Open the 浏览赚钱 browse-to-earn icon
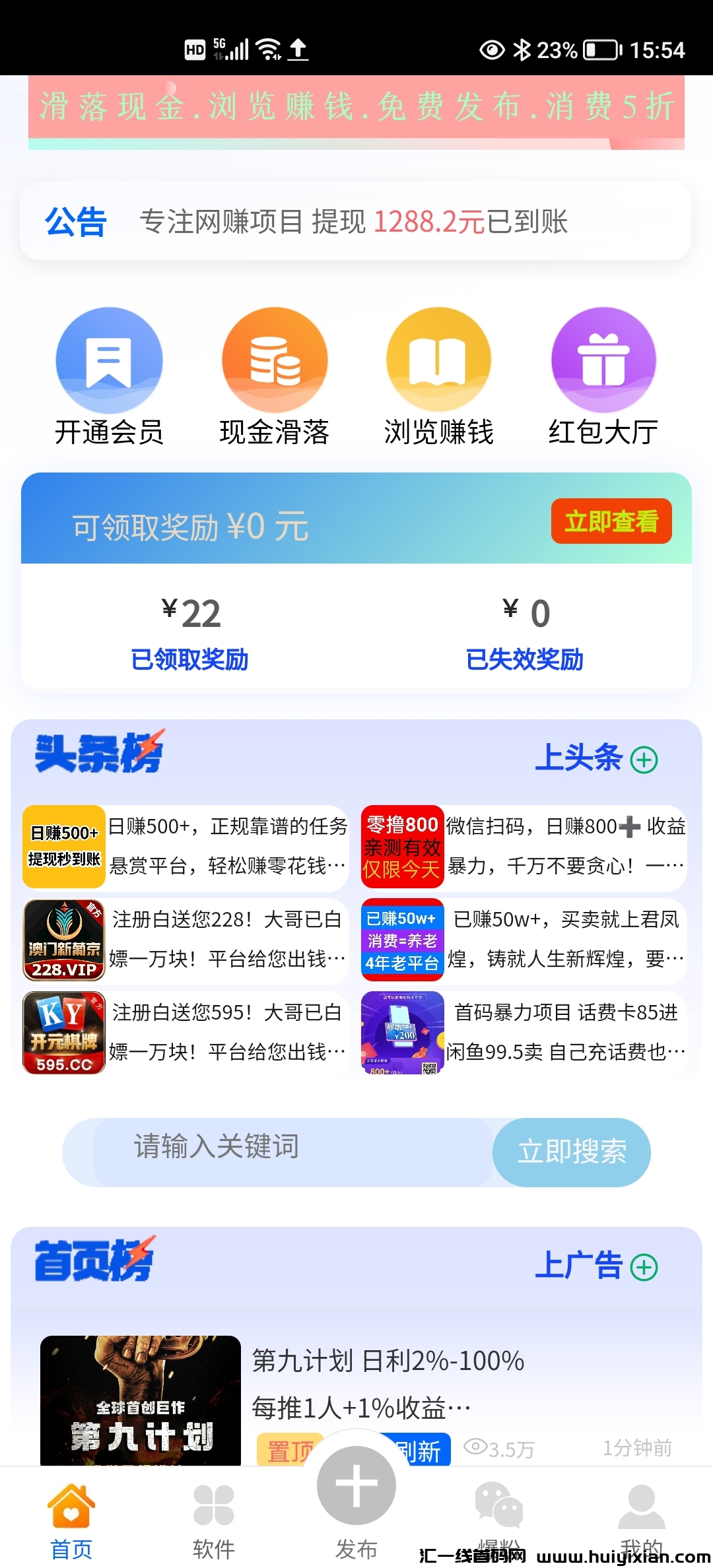713x1568 pixels. pos(438,360)
